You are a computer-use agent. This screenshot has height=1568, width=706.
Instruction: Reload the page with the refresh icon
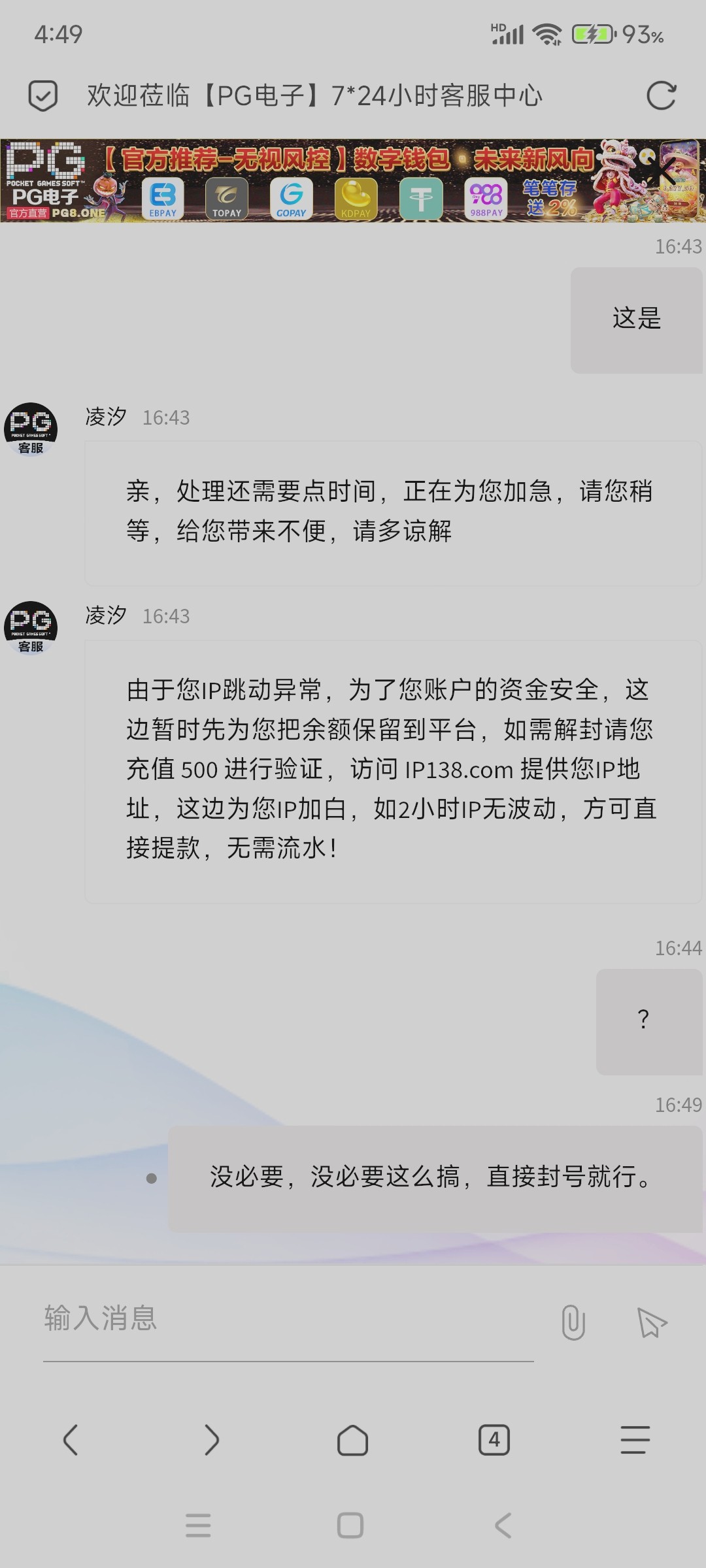661,95
